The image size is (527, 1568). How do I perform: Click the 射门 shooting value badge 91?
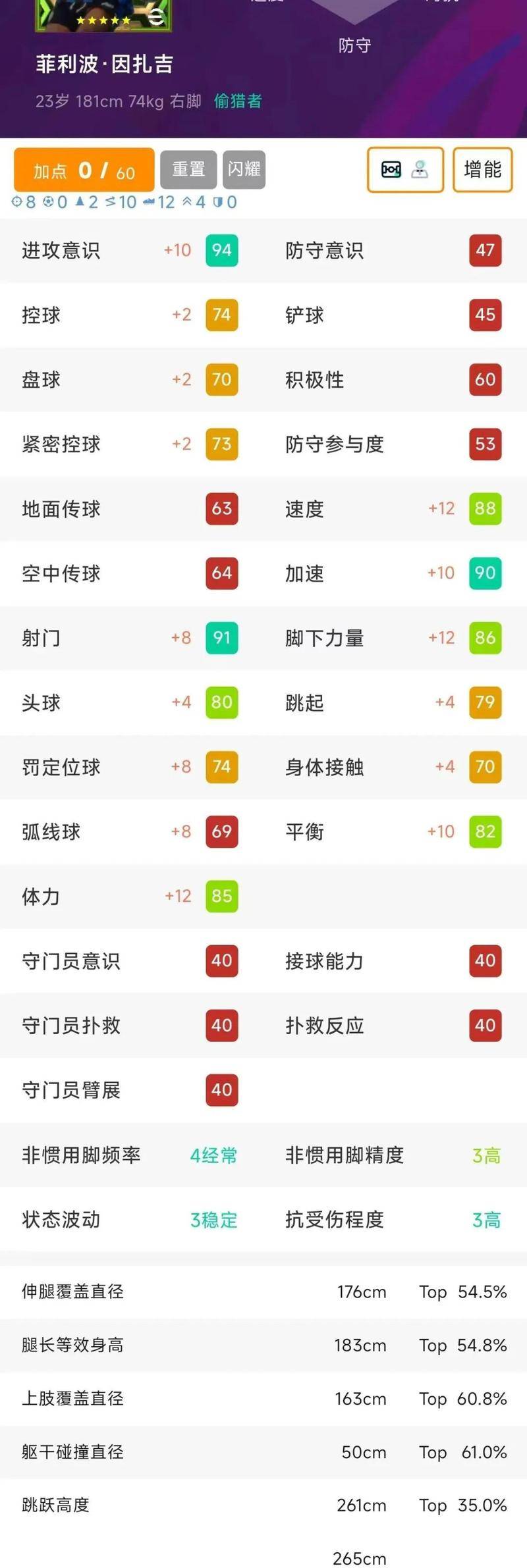[222, 638]
